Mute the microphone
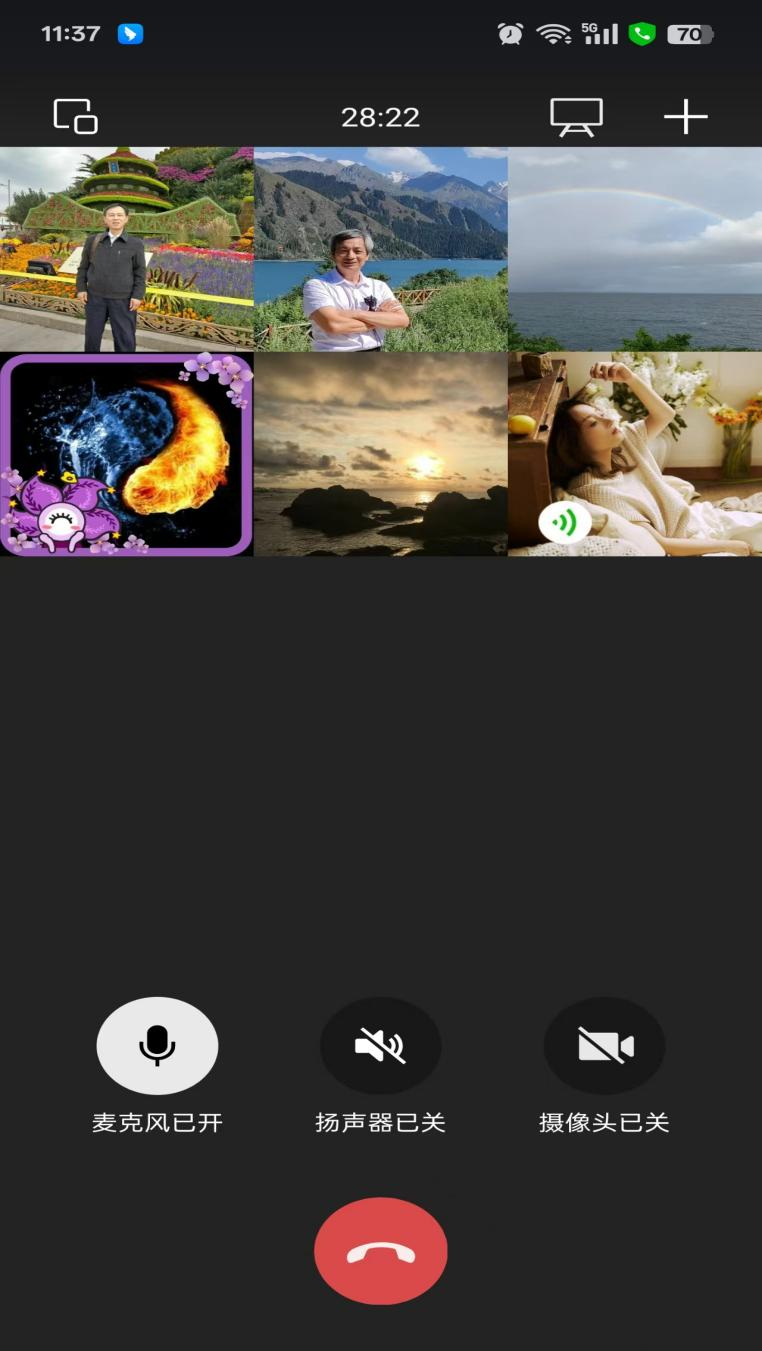762x1351 pixels. pyautogui.click(x=157, y=1046)
